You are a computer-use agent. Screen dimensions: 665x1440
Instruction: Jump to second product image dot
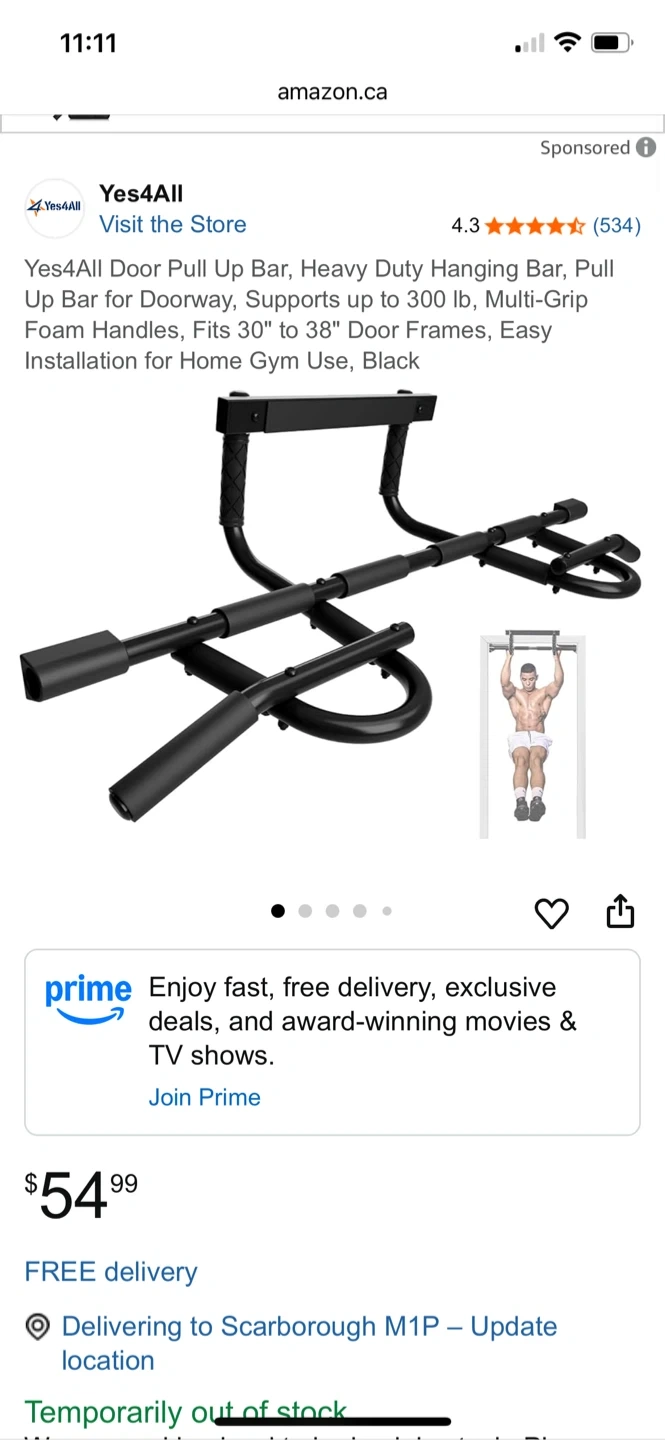click(305, 911)
